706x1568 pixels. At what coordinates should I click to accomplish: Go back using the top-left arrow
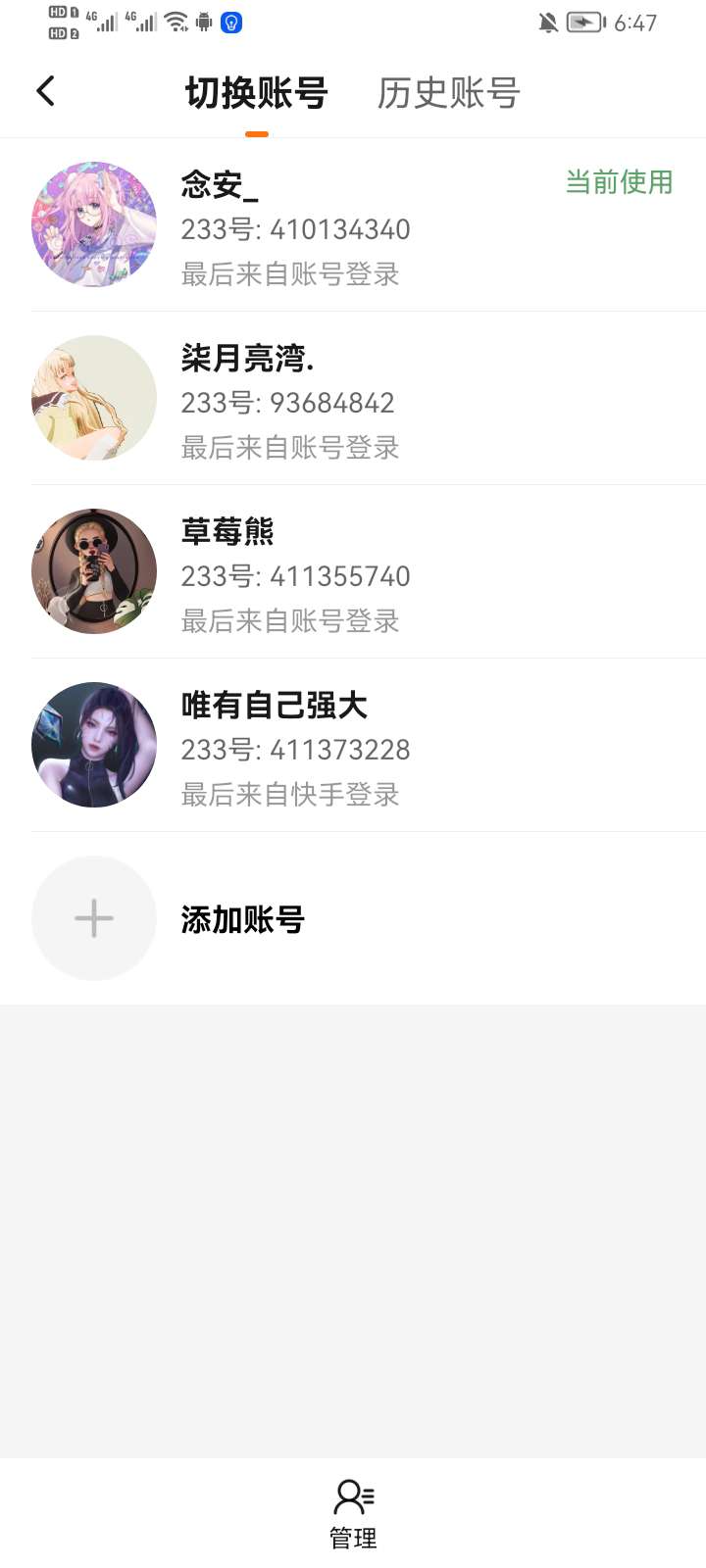click(x=45, y=92)
